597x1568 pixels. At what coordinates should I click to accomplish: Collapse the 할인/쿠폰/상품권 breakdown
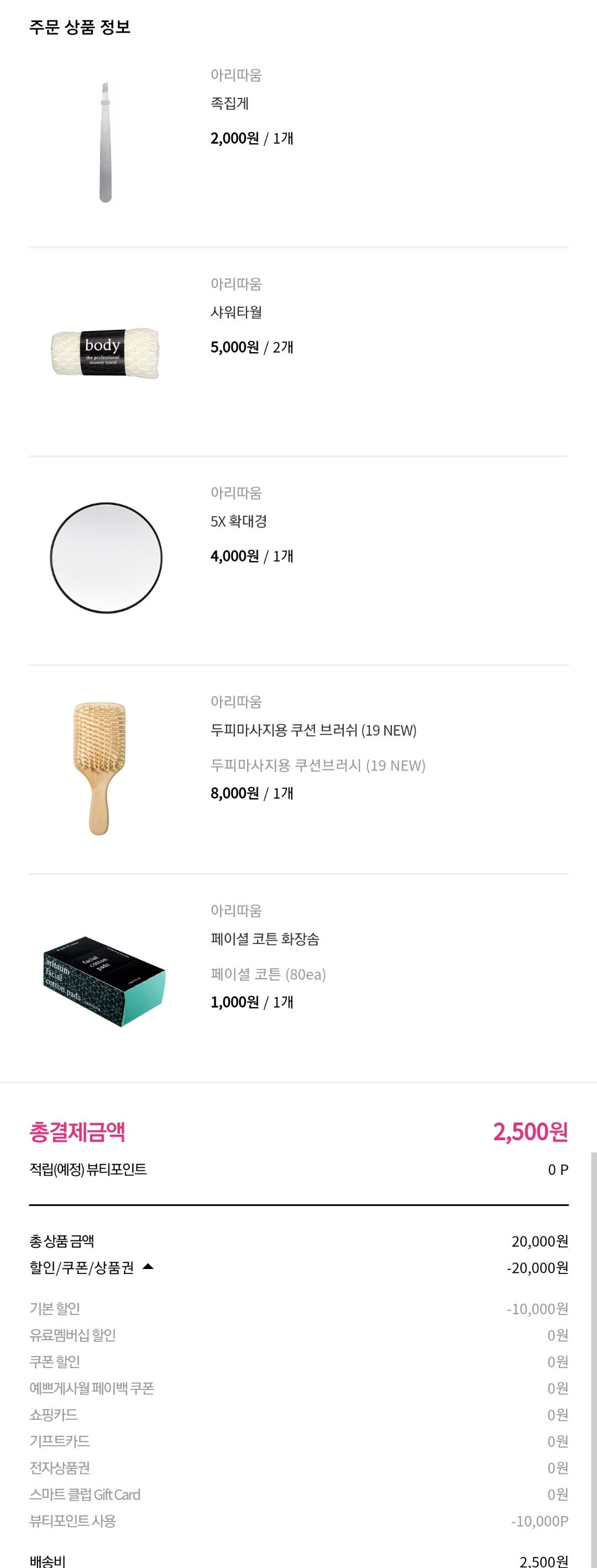coord(148,1267)
